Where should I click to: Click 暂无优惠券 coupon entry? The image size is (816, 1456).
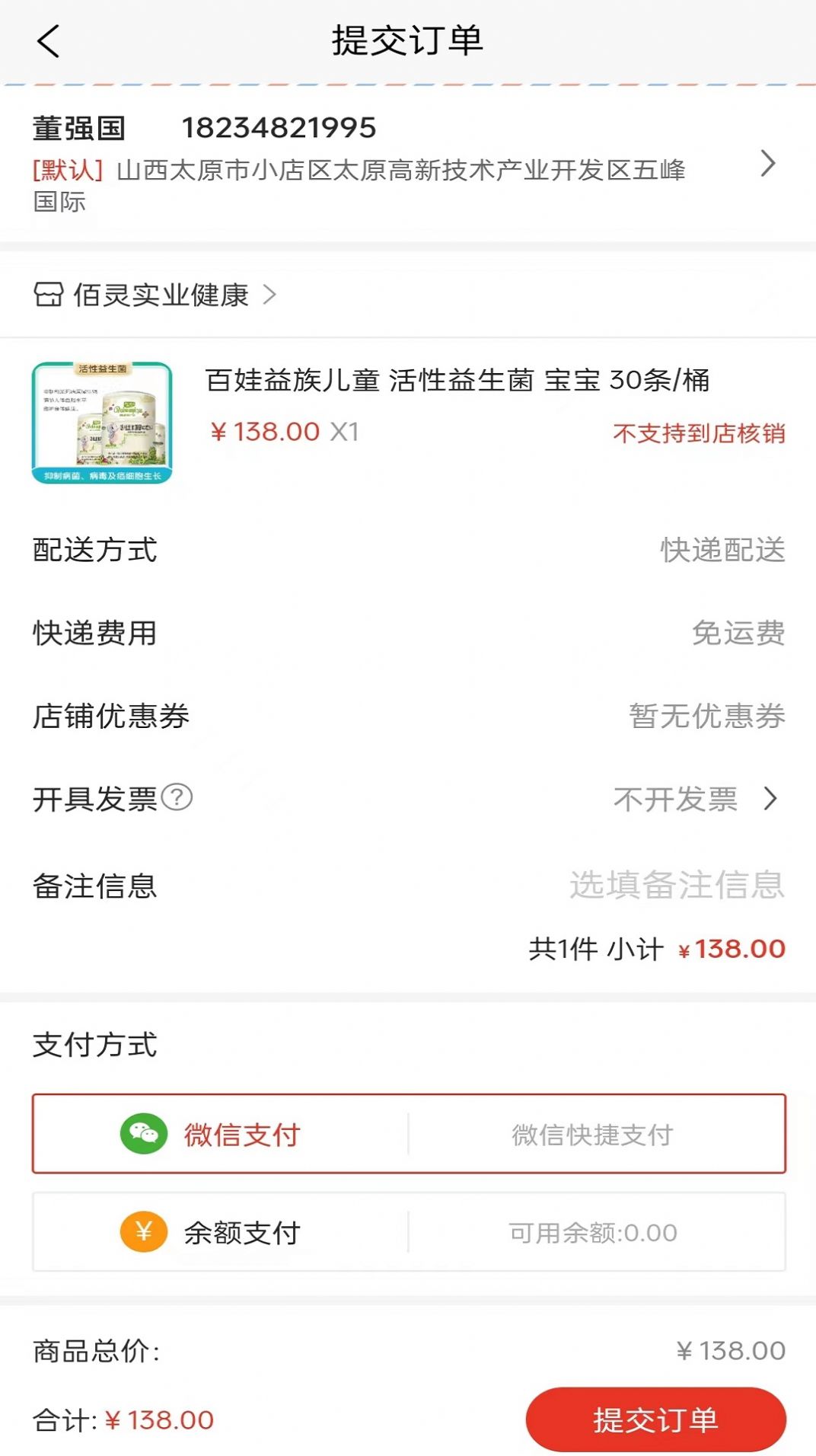tap(708, 717)
